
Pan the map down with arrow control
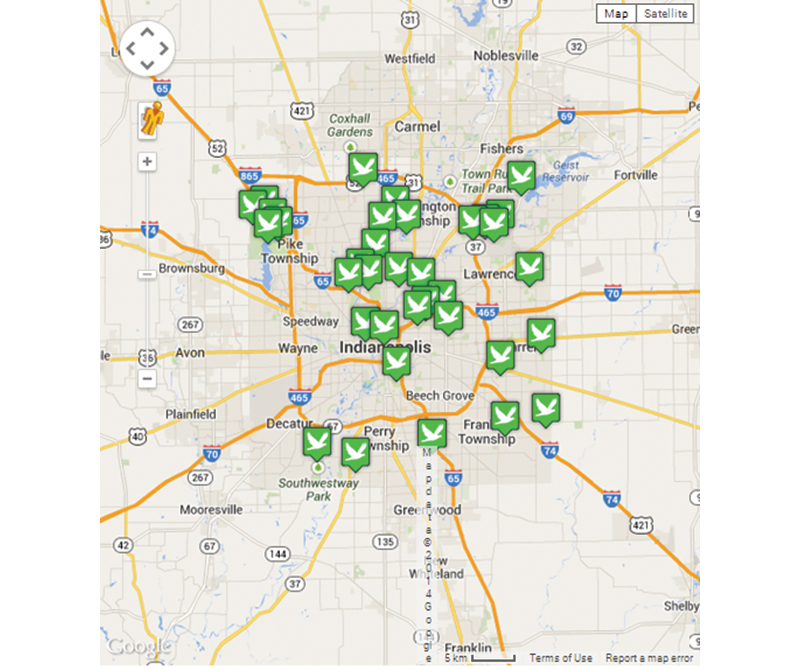point(147,64)
